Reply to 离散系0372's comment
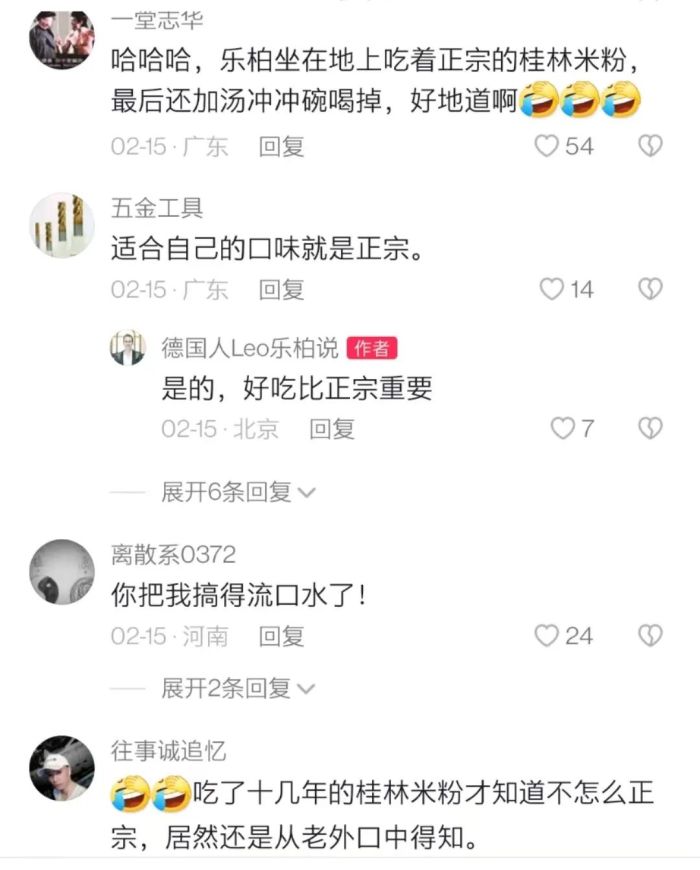 point(281,635)
